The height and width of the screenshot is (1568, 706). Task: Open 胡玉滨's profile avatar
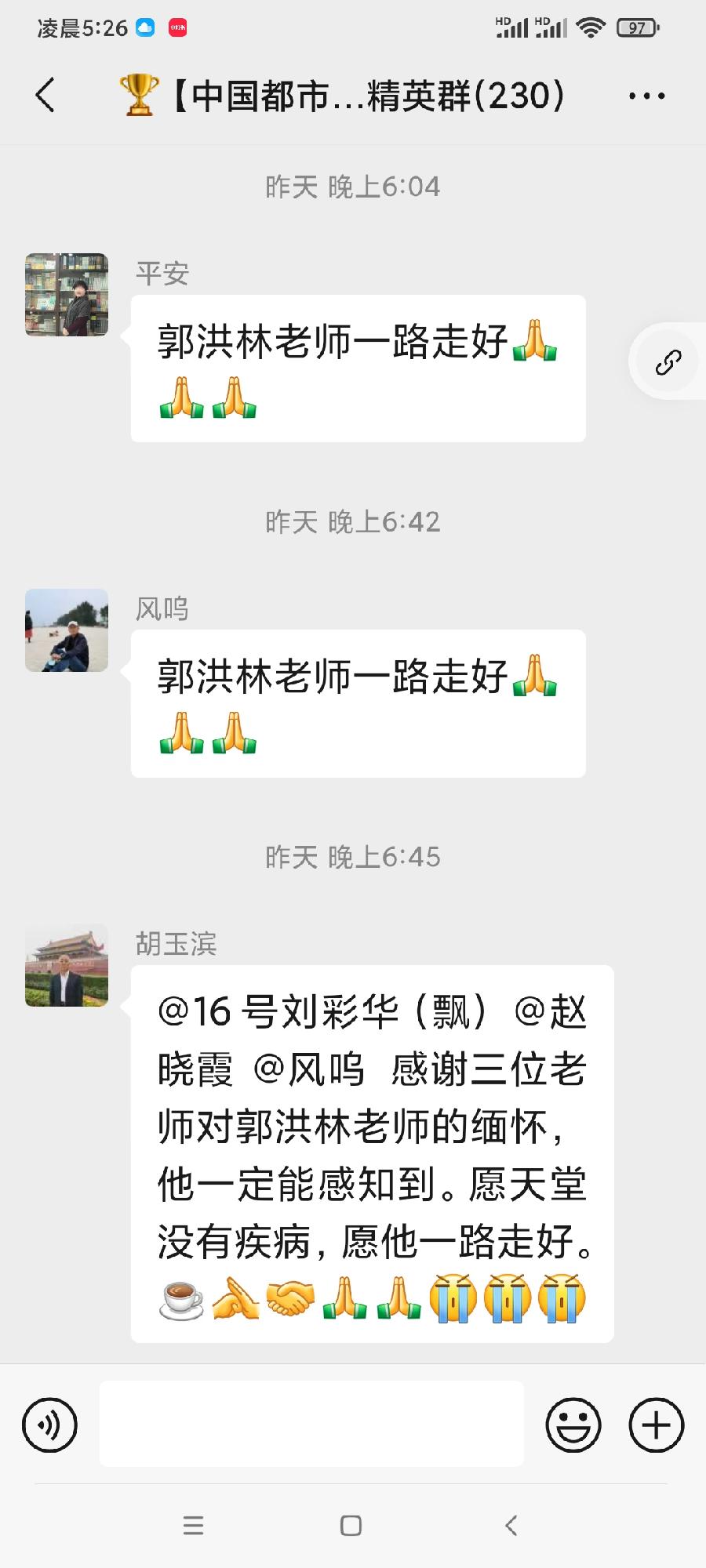[x=67, y=965]
